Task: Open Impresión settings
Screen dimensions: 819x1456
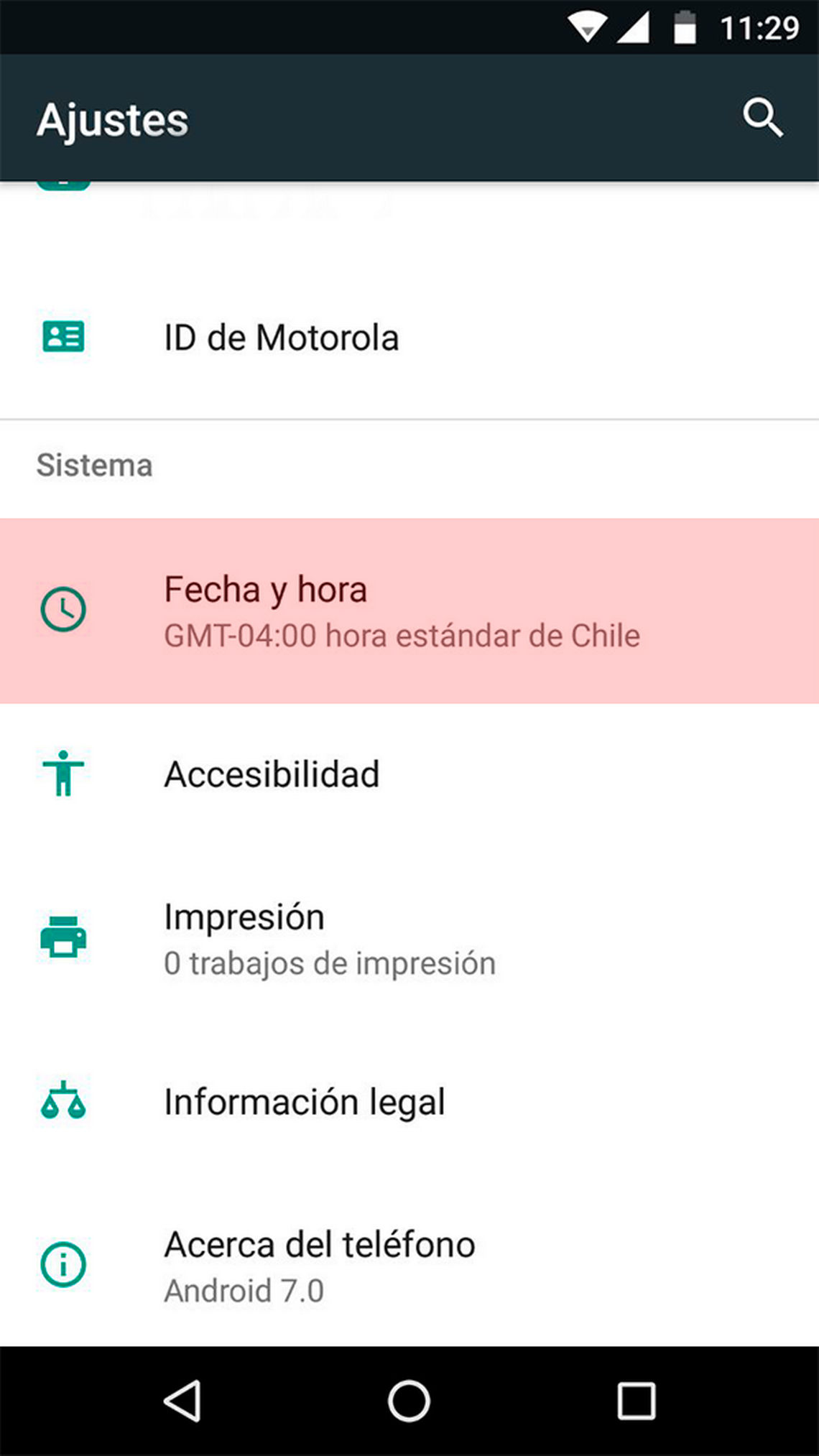Action: pyautogui.click(x=328, y=938)
